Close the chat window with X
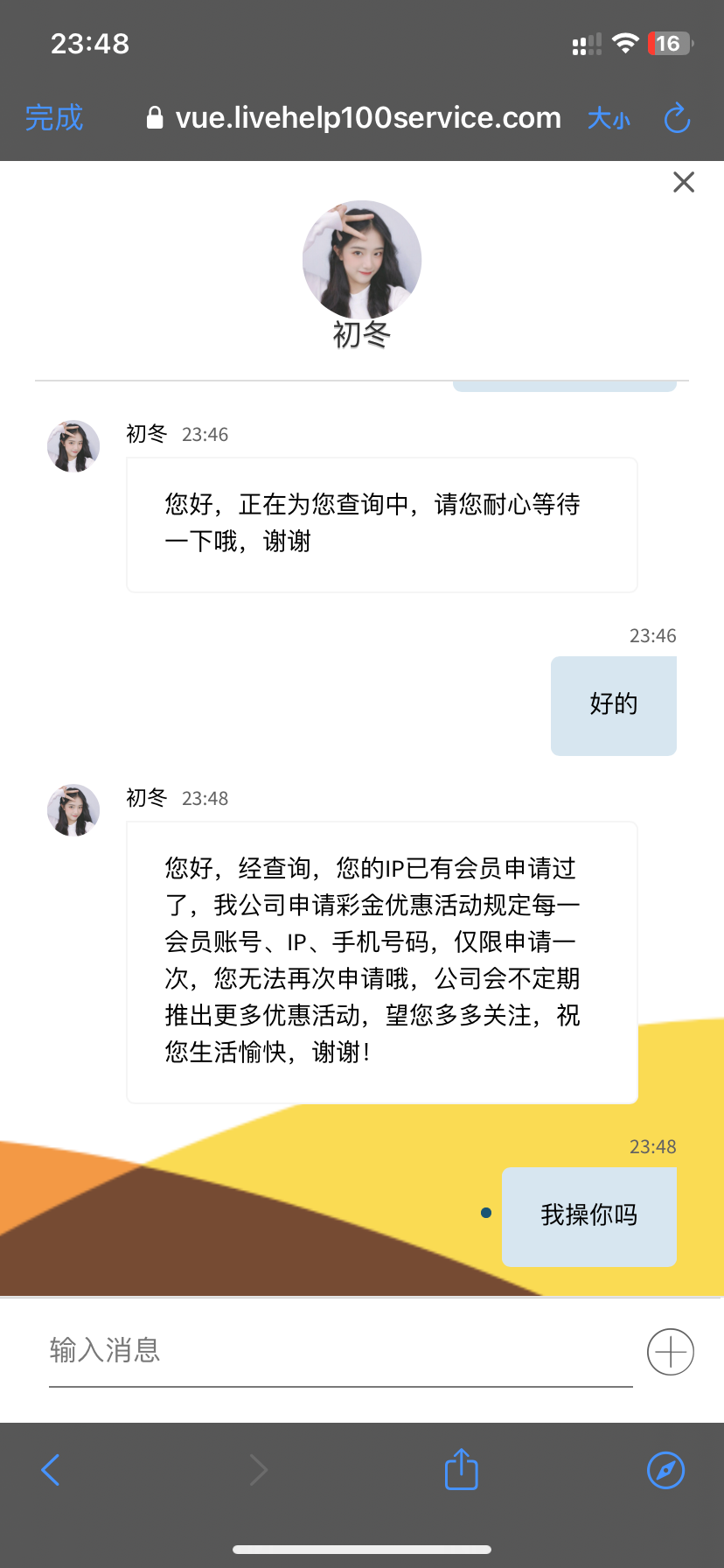 tap(684, 182)
